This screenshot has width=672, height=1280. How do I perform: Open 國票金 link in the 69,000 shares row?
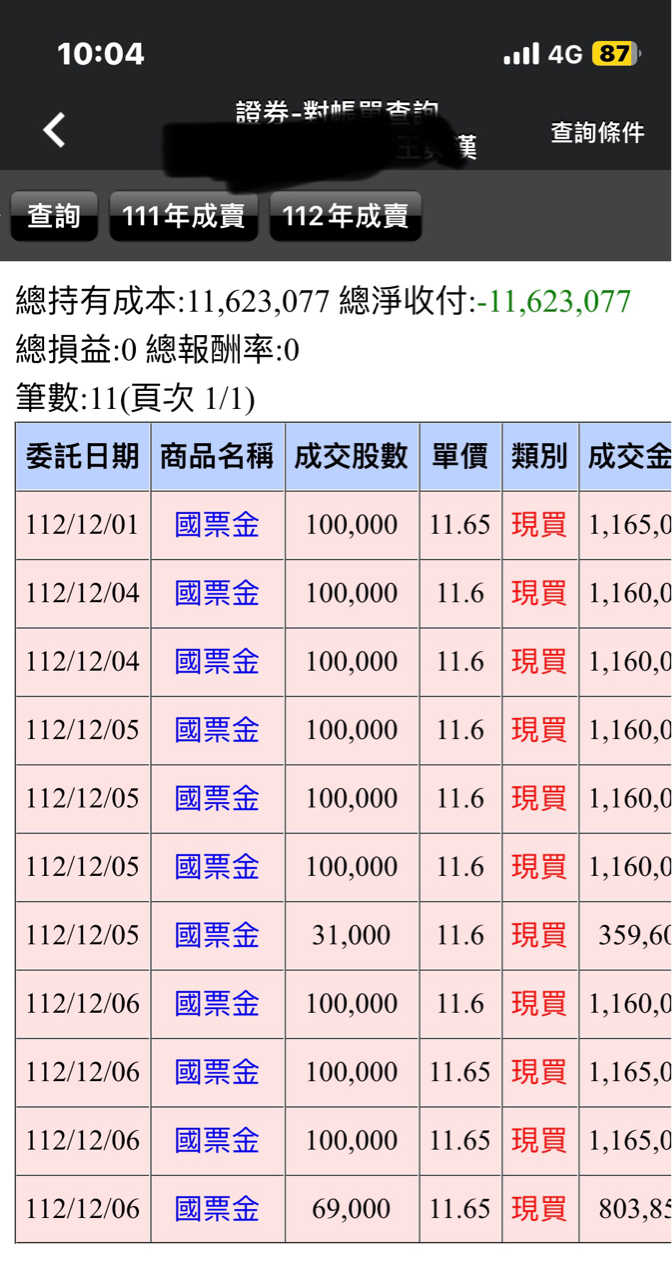(x=217, y=1209)
